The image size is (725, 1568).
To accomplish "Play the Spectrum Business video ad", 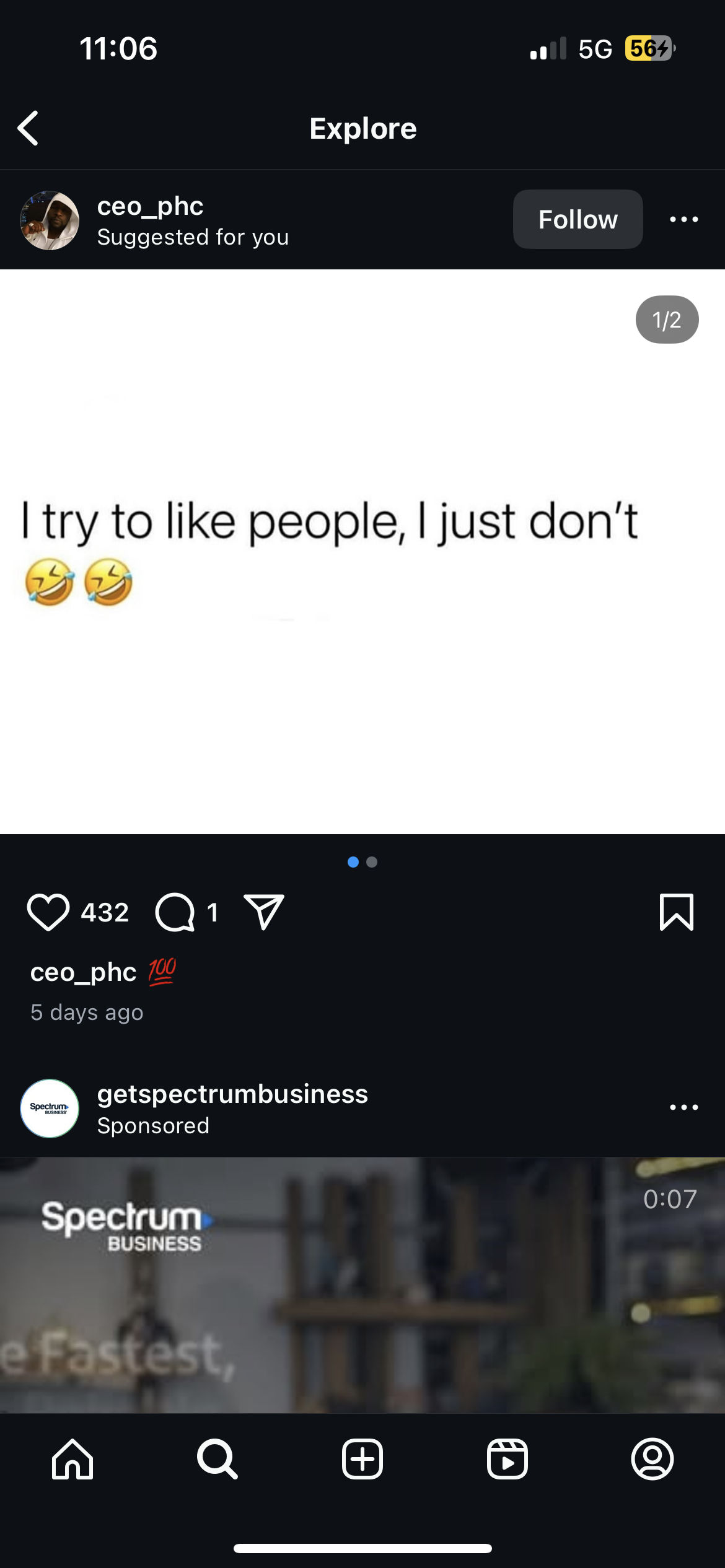I will [362, 1285].
